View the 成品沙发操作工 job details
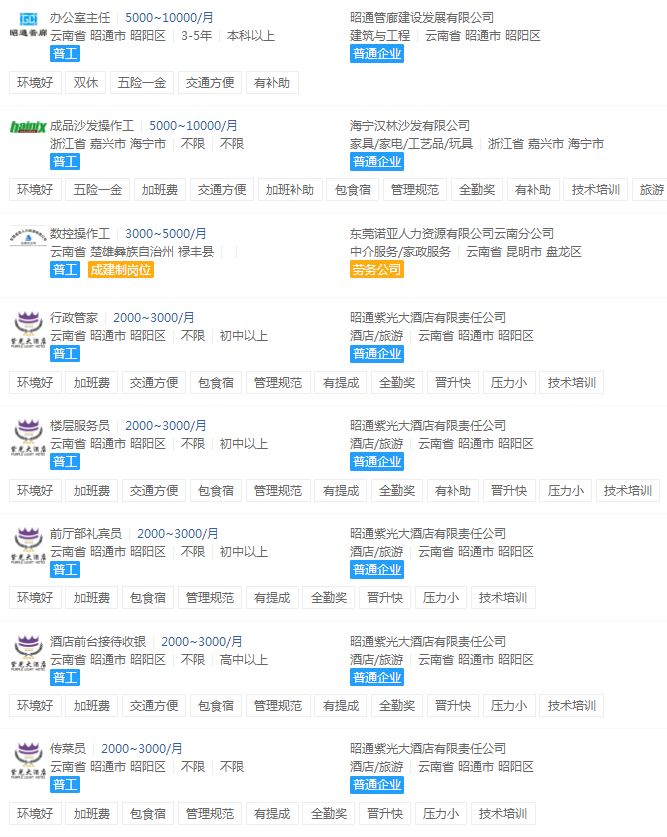This screenshot has height=837, width=667. tap(92, 126)
